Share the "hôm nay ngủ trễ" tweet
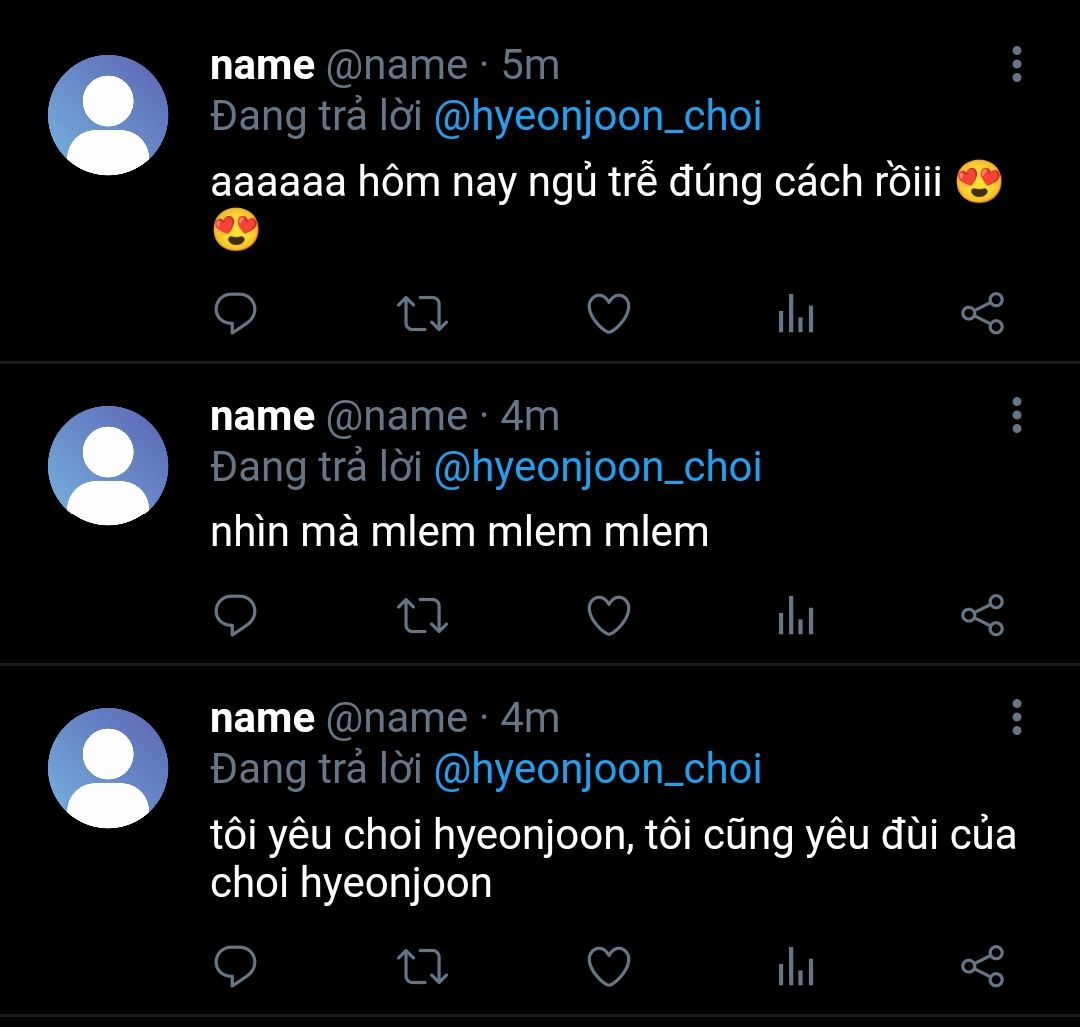 pyautogui.click(x=982, y=314)
